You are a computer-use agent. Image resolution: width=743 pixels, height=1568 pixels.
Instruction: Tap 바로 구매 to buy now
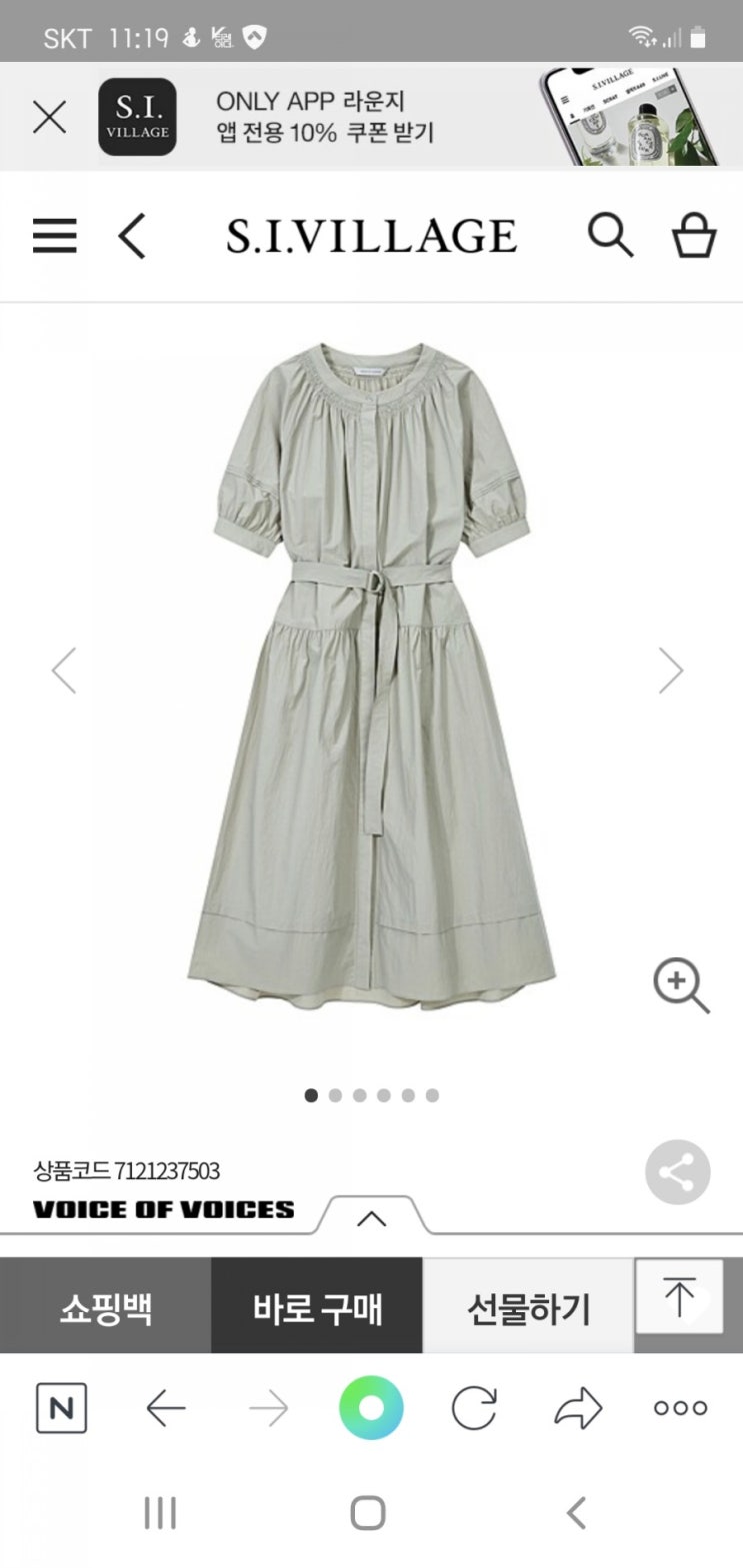point(317,1307)
